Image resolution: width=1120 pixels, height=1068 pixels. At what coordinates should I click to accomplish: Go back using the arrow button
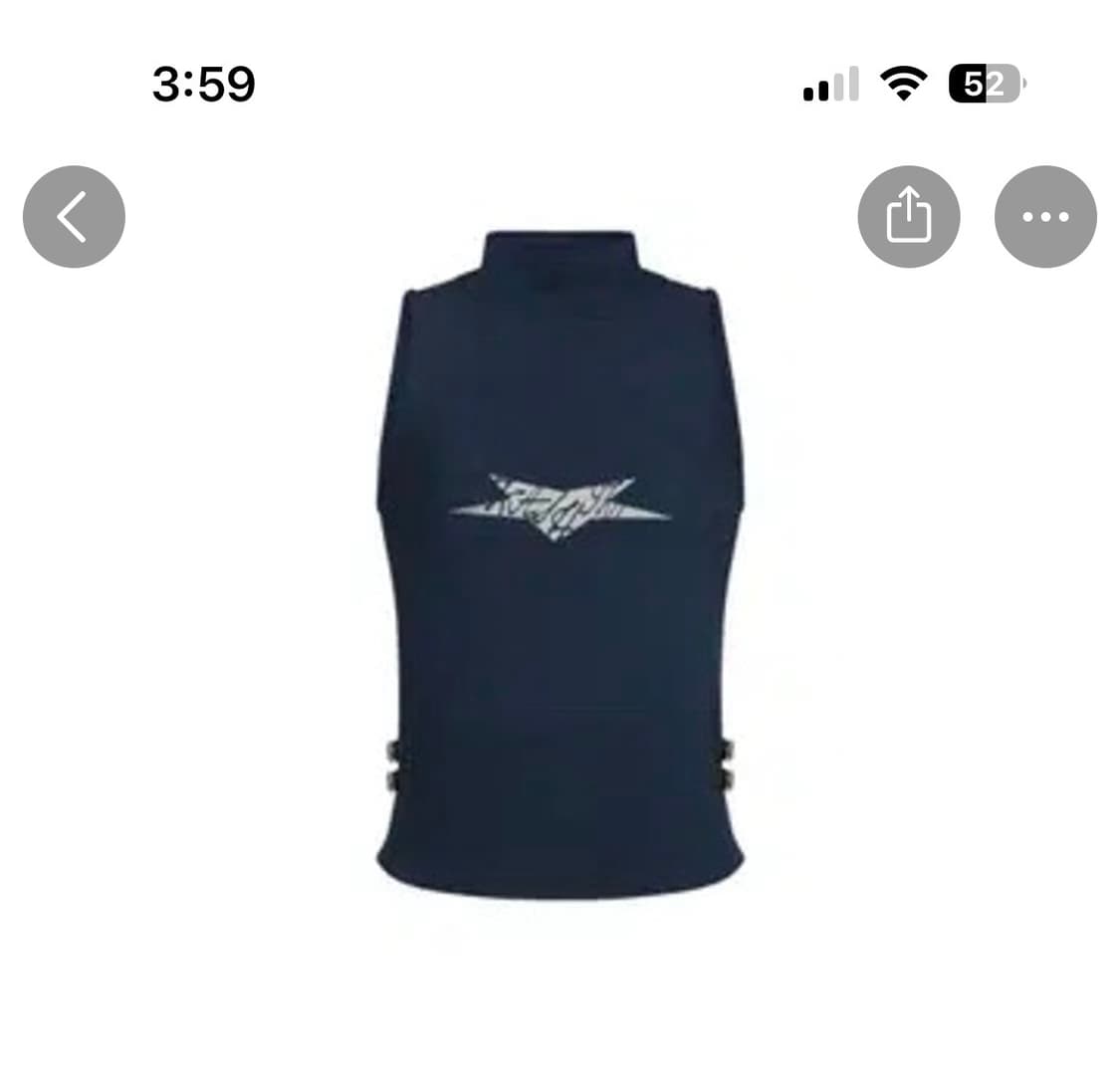(75, 216)
